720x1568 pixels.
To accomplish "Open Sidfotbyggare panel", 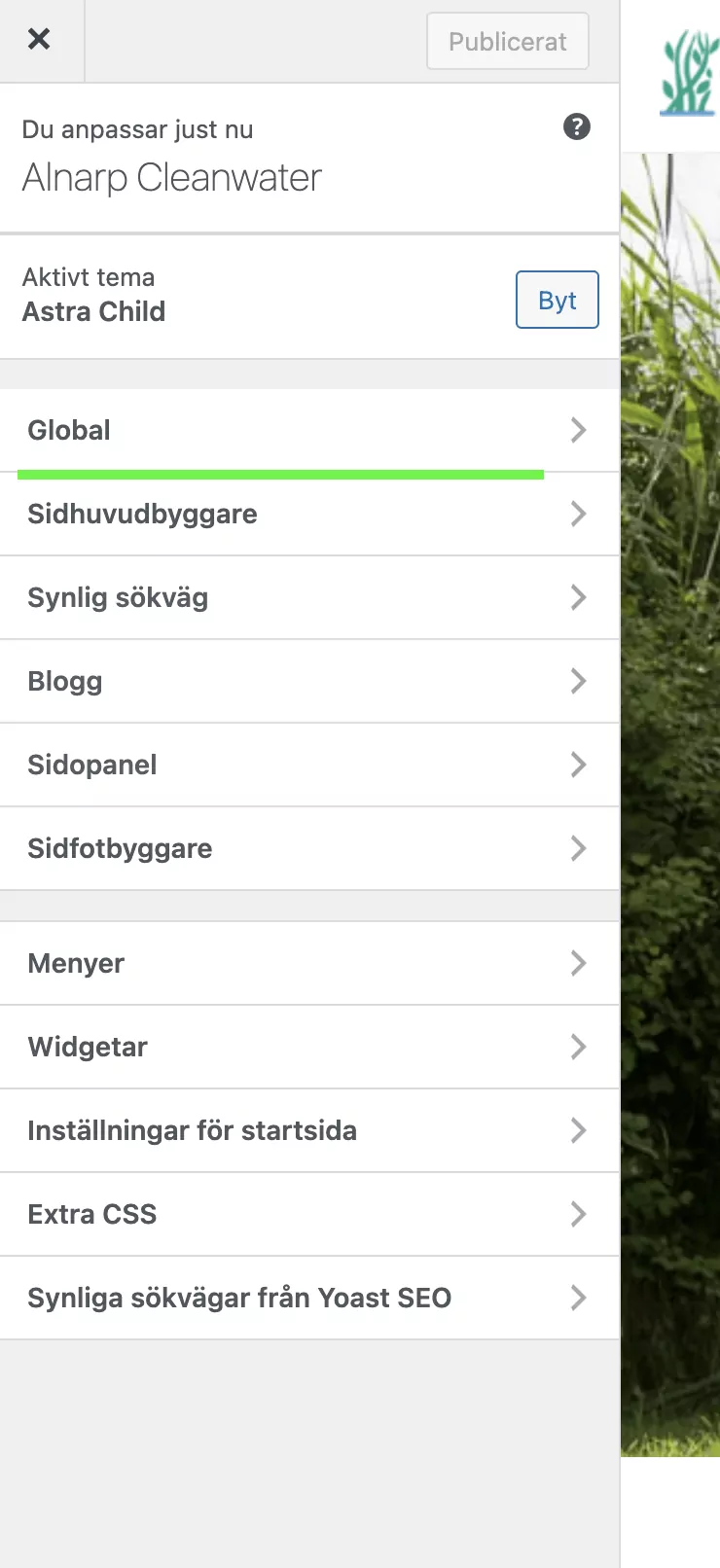I will coord(309,848).
